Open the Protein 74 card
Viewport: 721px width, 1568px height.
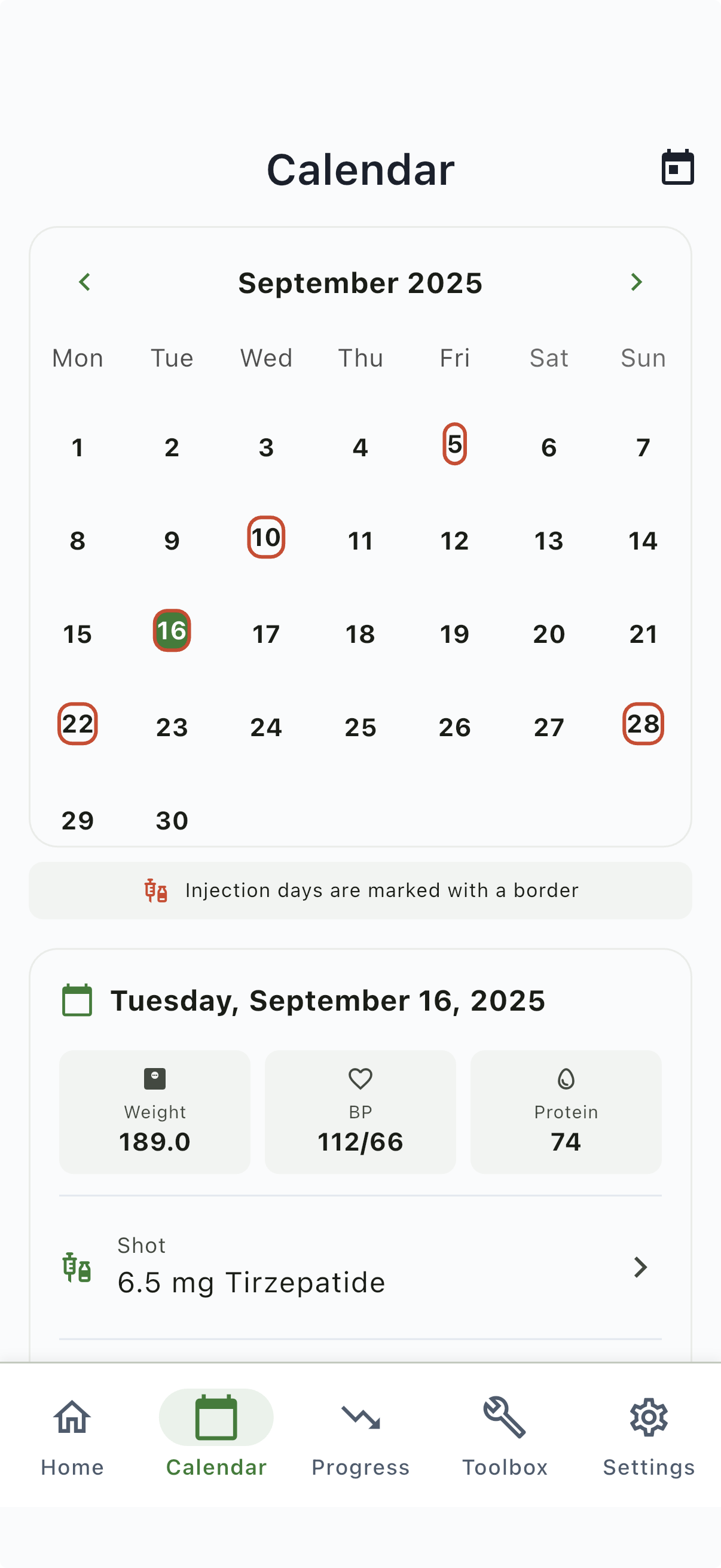[x=565, y=1112]
